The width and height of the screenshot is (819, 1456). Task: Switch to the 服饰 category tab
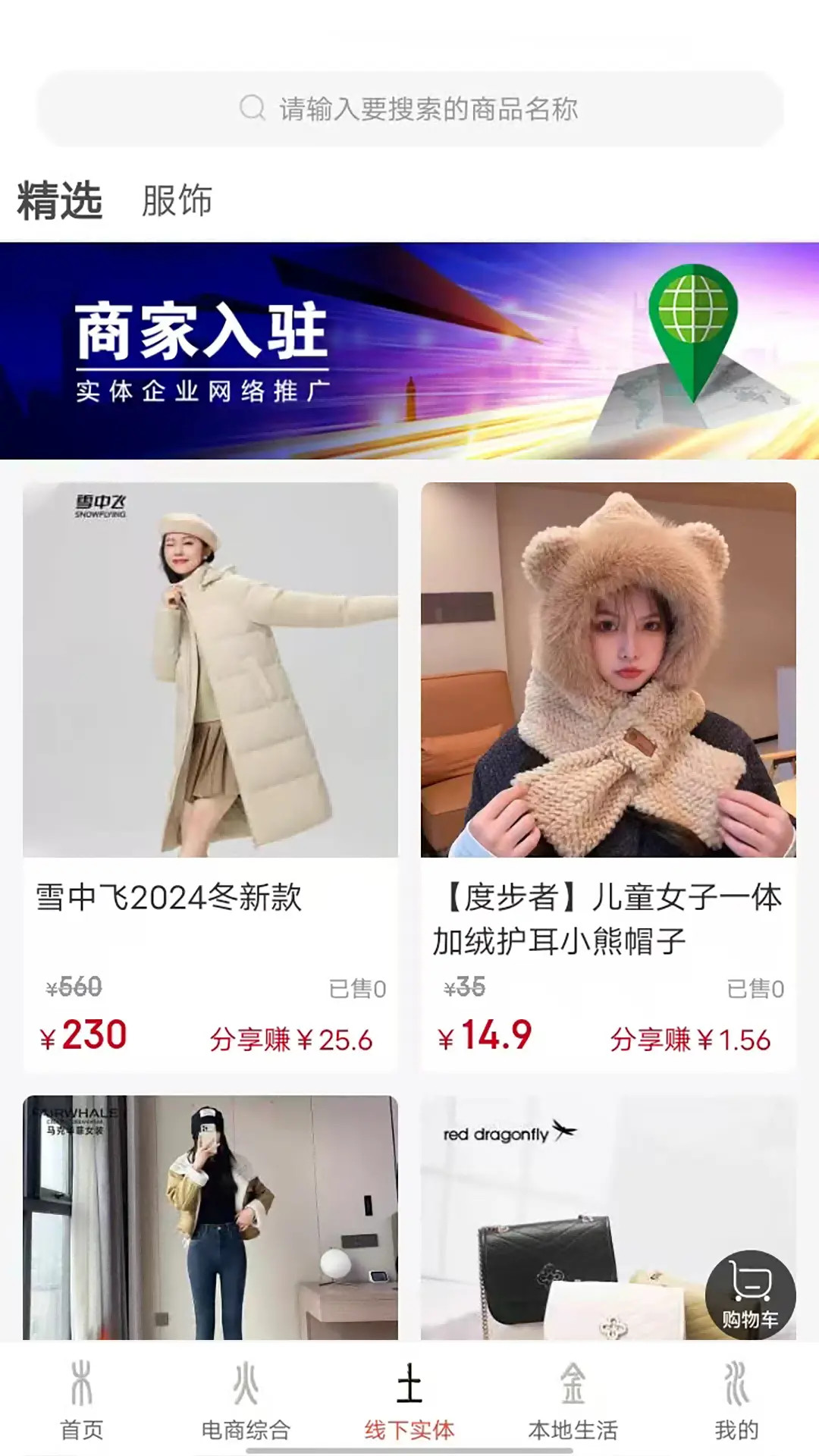177,201
